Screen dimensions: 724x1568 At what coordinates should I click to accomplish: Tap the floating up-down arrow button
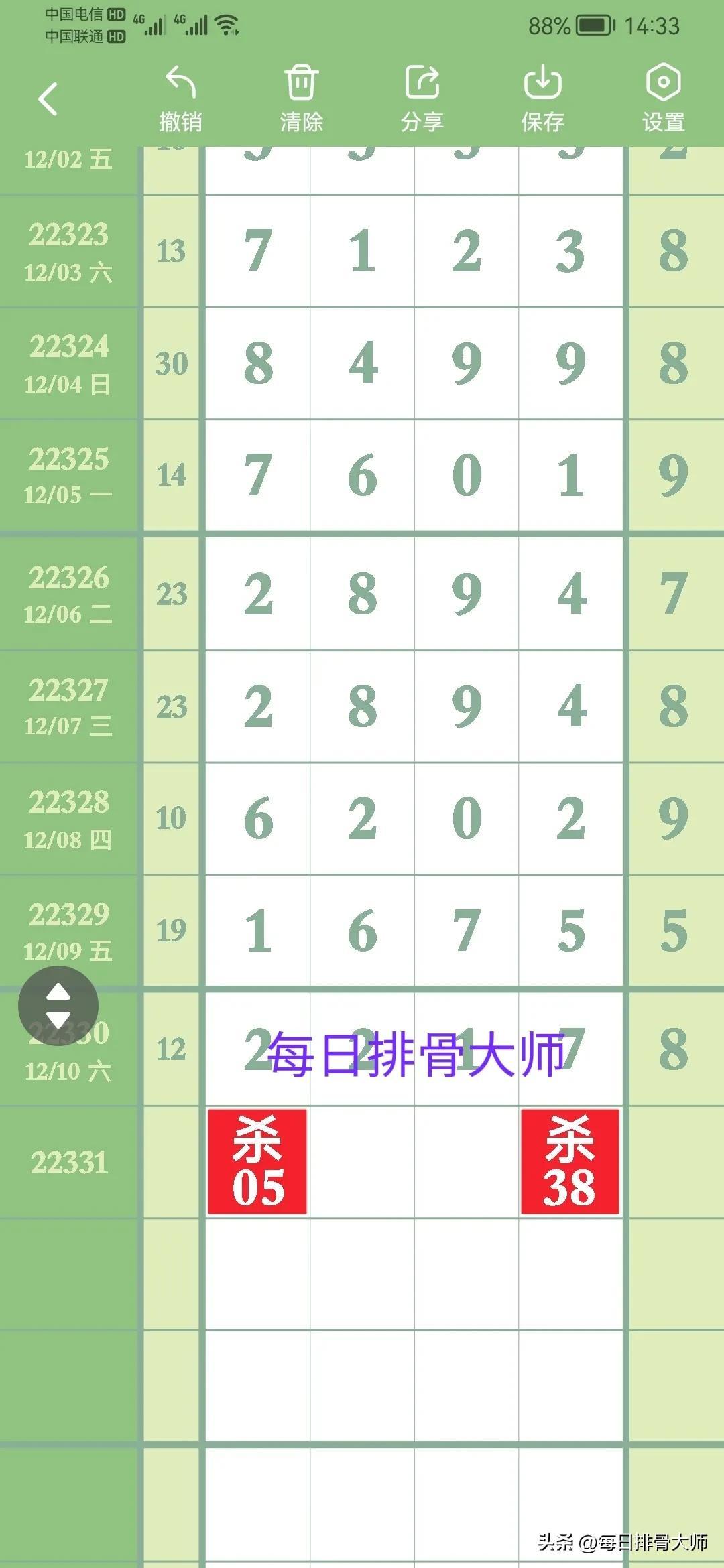coord(58,1006)
